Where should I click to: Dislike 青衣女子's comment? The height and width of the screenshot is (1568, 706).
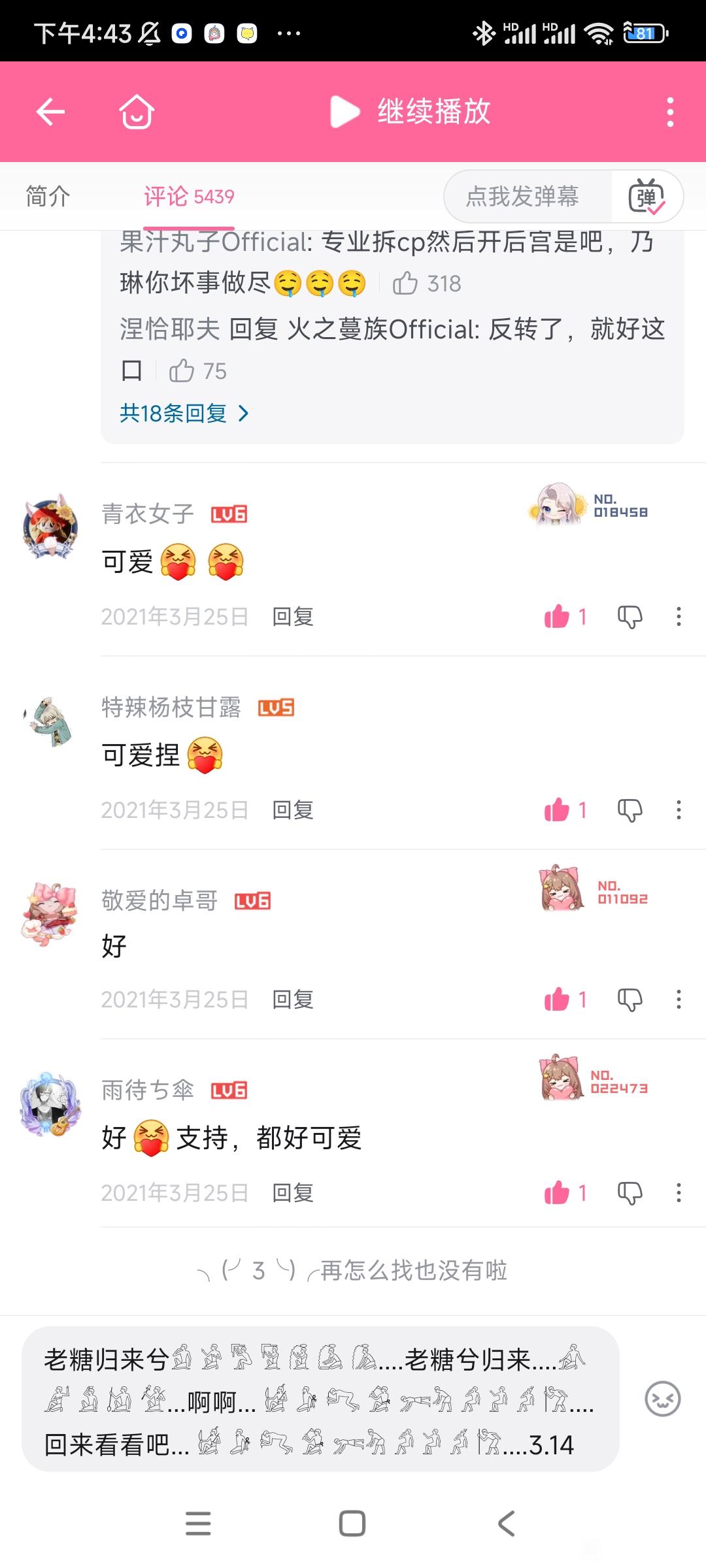pyautogui.click(x=630, y=617)
